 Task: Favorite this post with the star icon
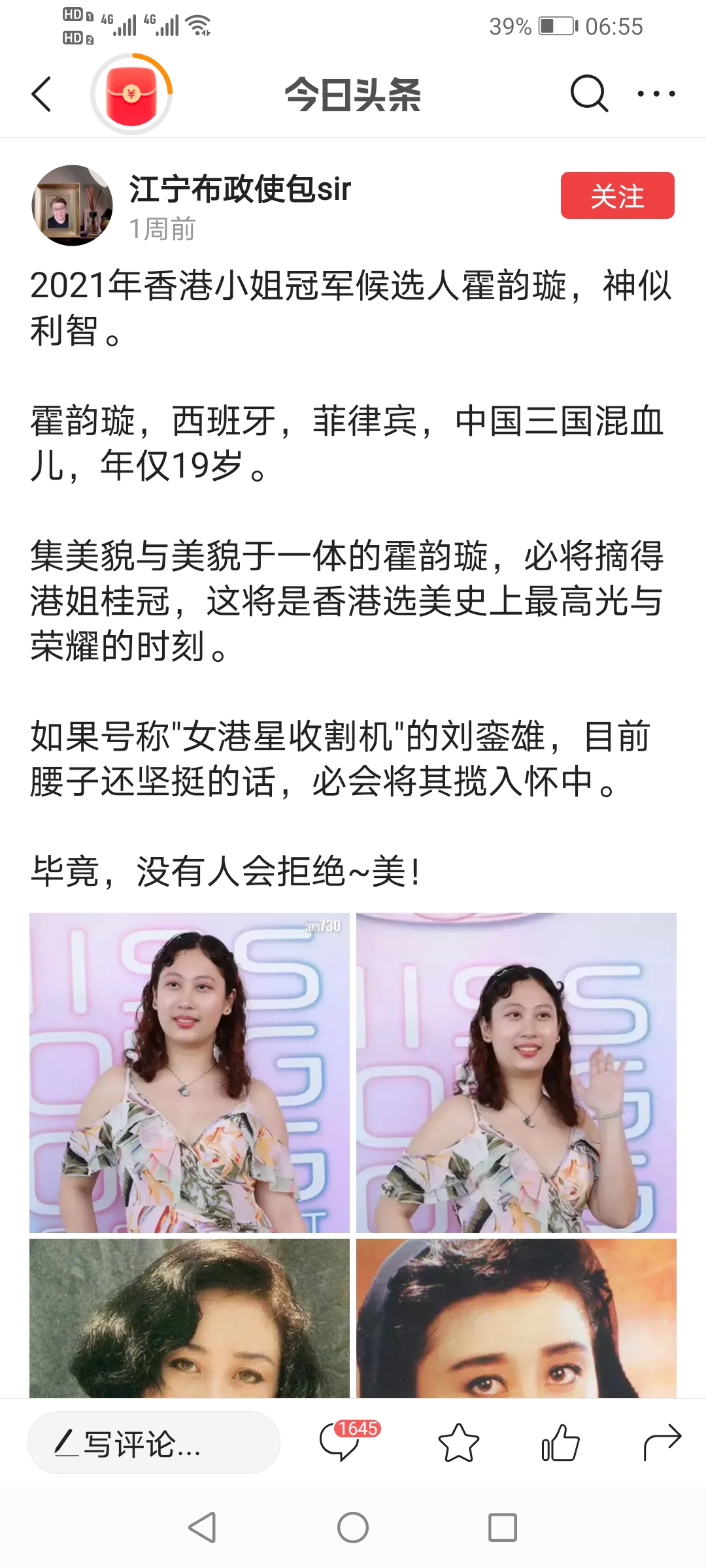458,1443
